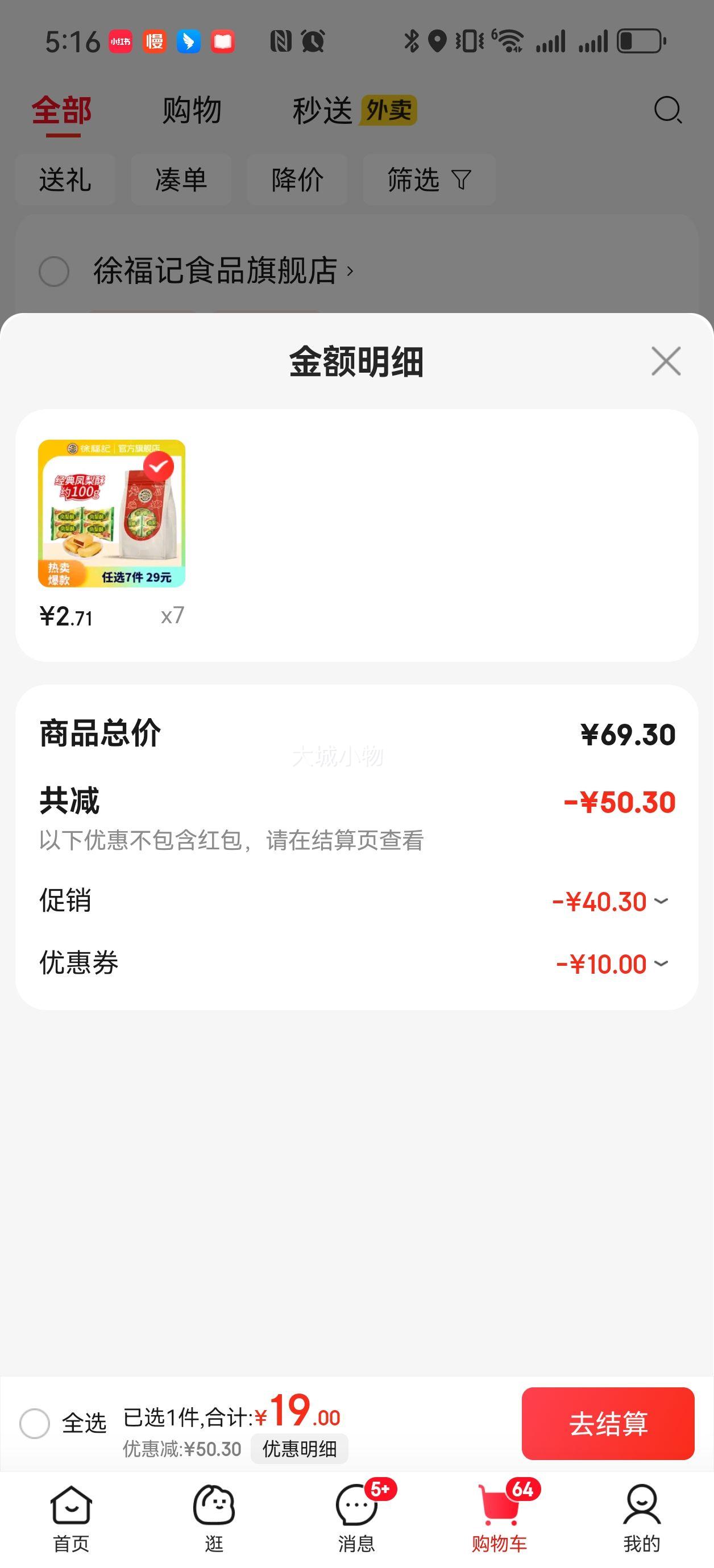This screenshot has height=1568, width=714.
Task: Deselect the pineapple cake product checkmark
Action: [x=160, y=466]
